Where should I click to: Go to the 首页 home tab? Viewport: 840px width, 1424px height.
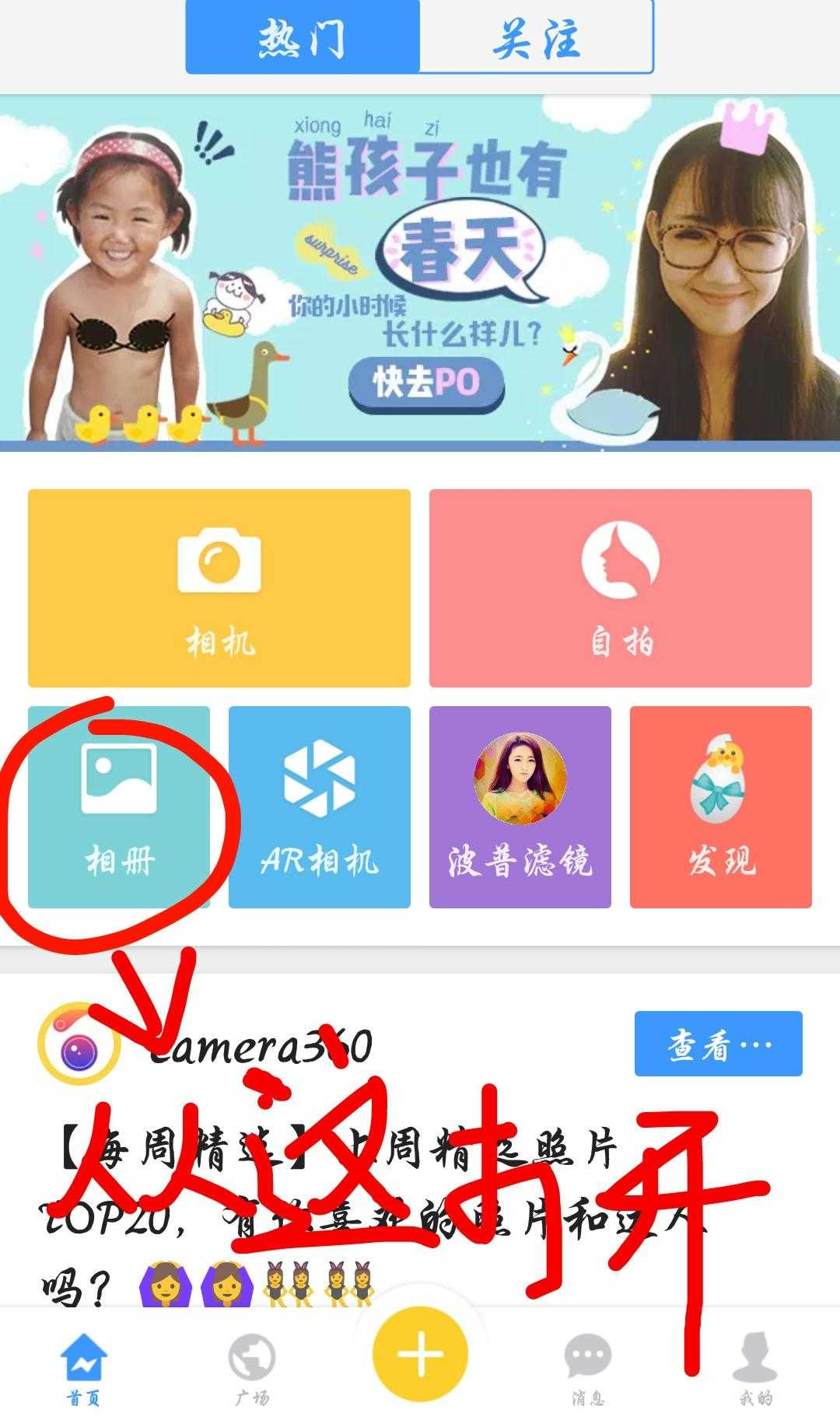[83, 1369]
